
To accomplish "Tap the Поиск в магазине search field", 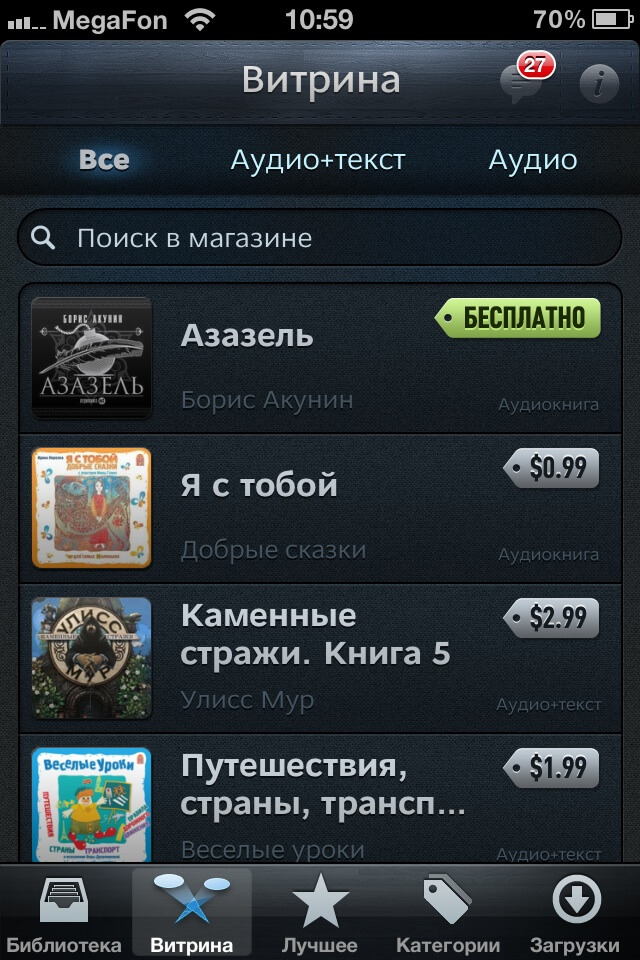I will [x=320, y=238].
